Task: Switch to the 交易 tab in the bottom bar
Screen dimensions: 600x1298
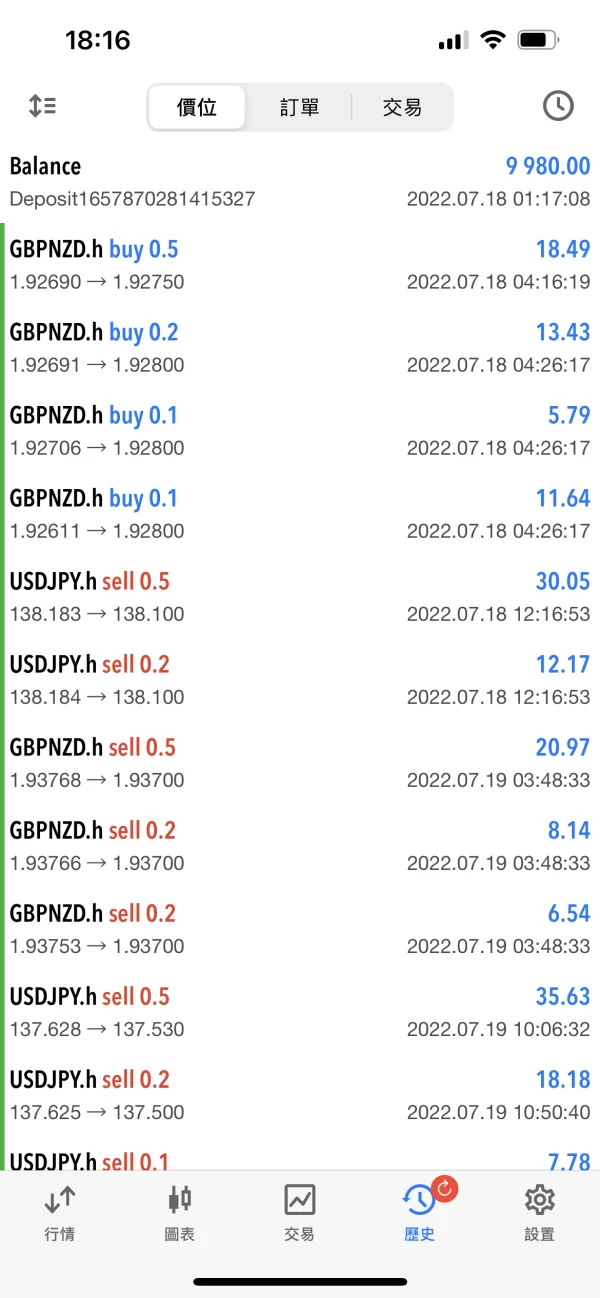Action: point(299,1212)
